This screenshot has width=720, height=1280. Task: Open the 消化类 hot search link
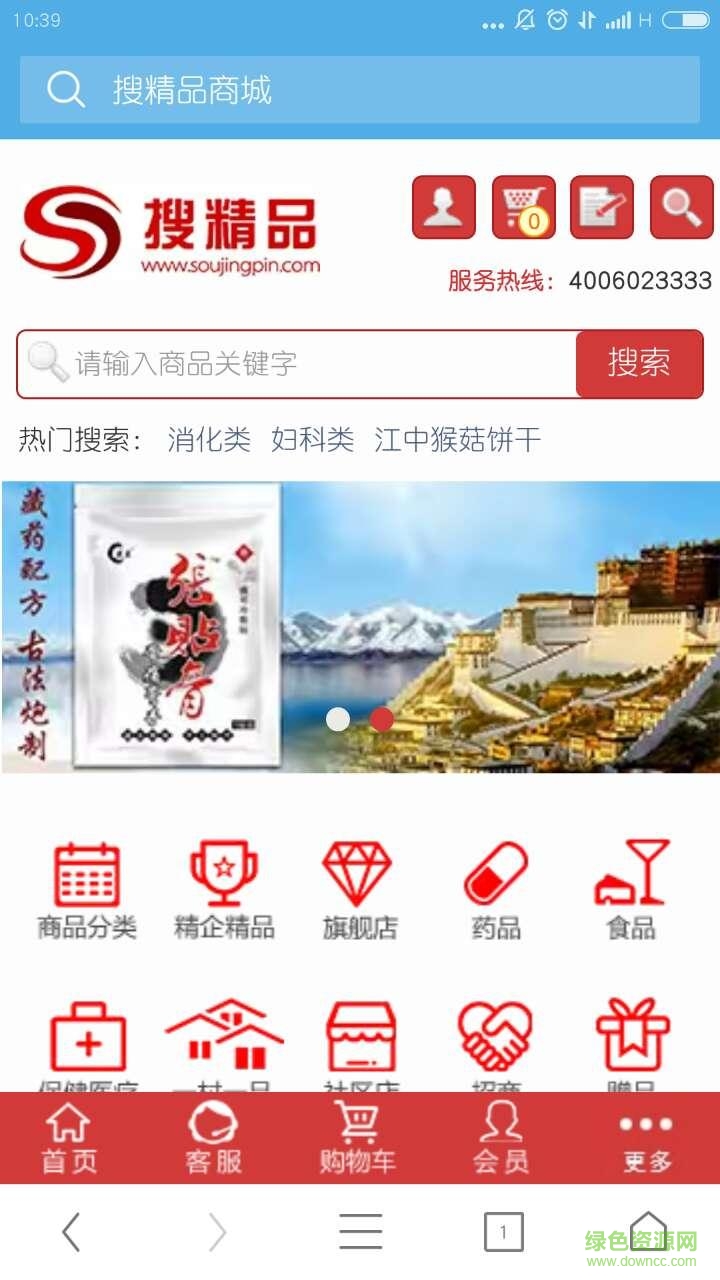207,439
